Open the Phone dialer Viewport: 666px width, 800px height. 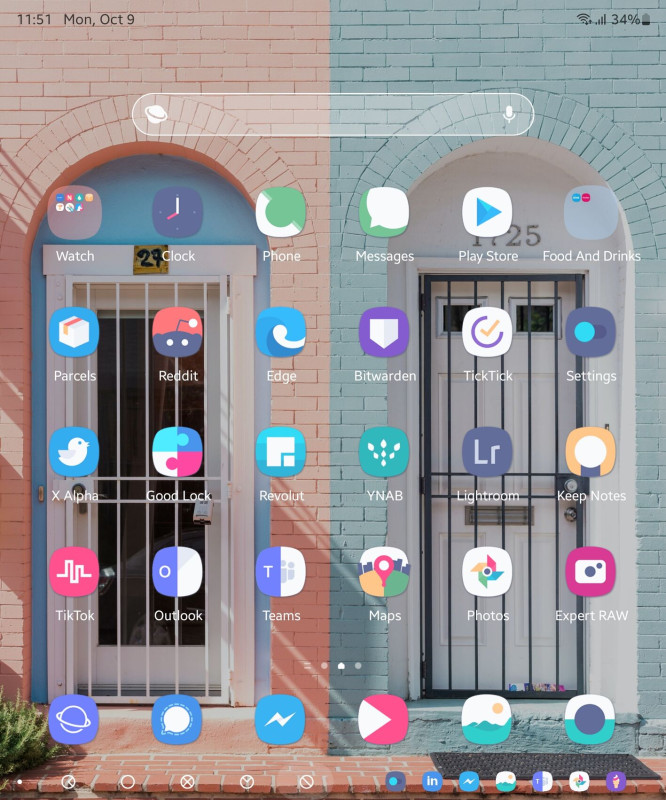click(281, 212)
